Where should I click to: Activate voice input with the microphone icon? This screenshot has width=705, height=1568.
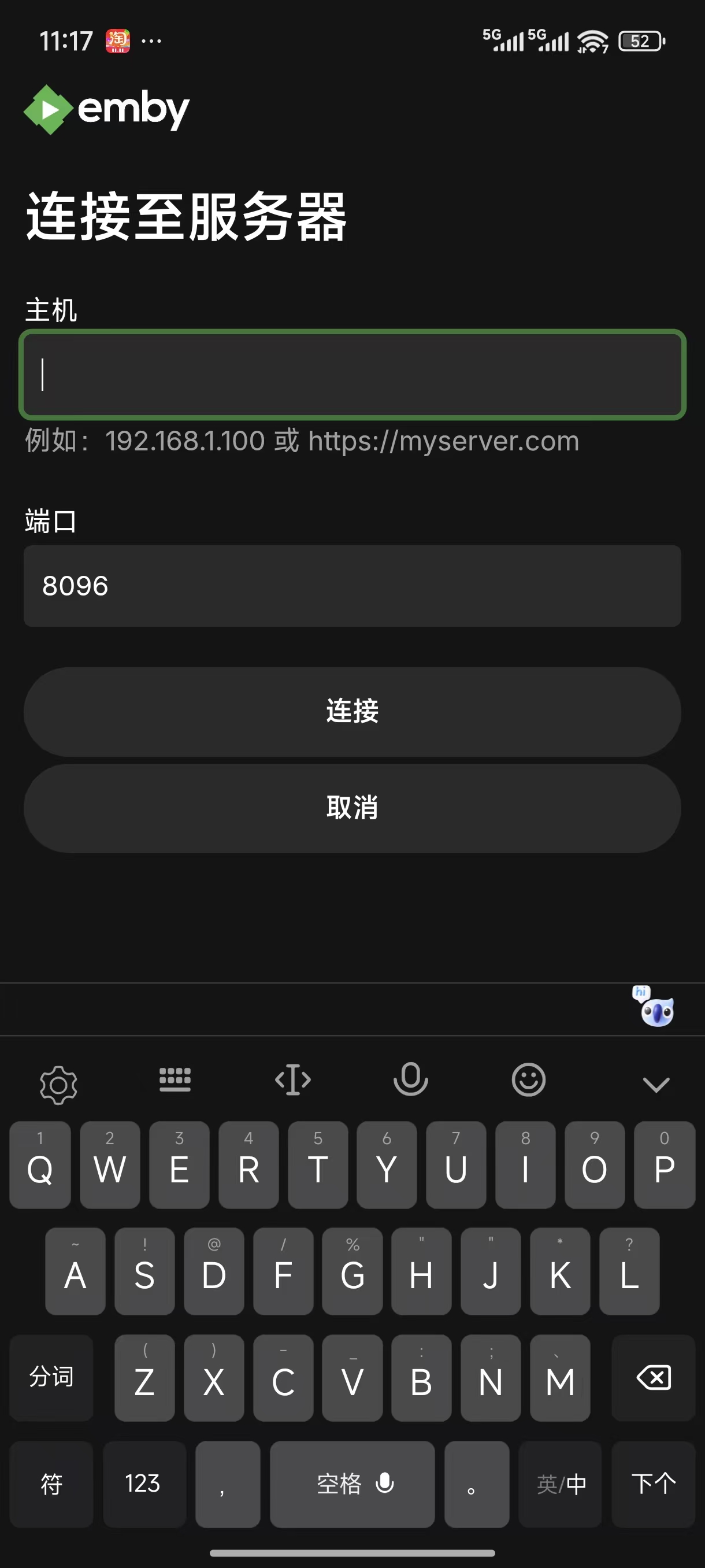[x=411, y=1081]
